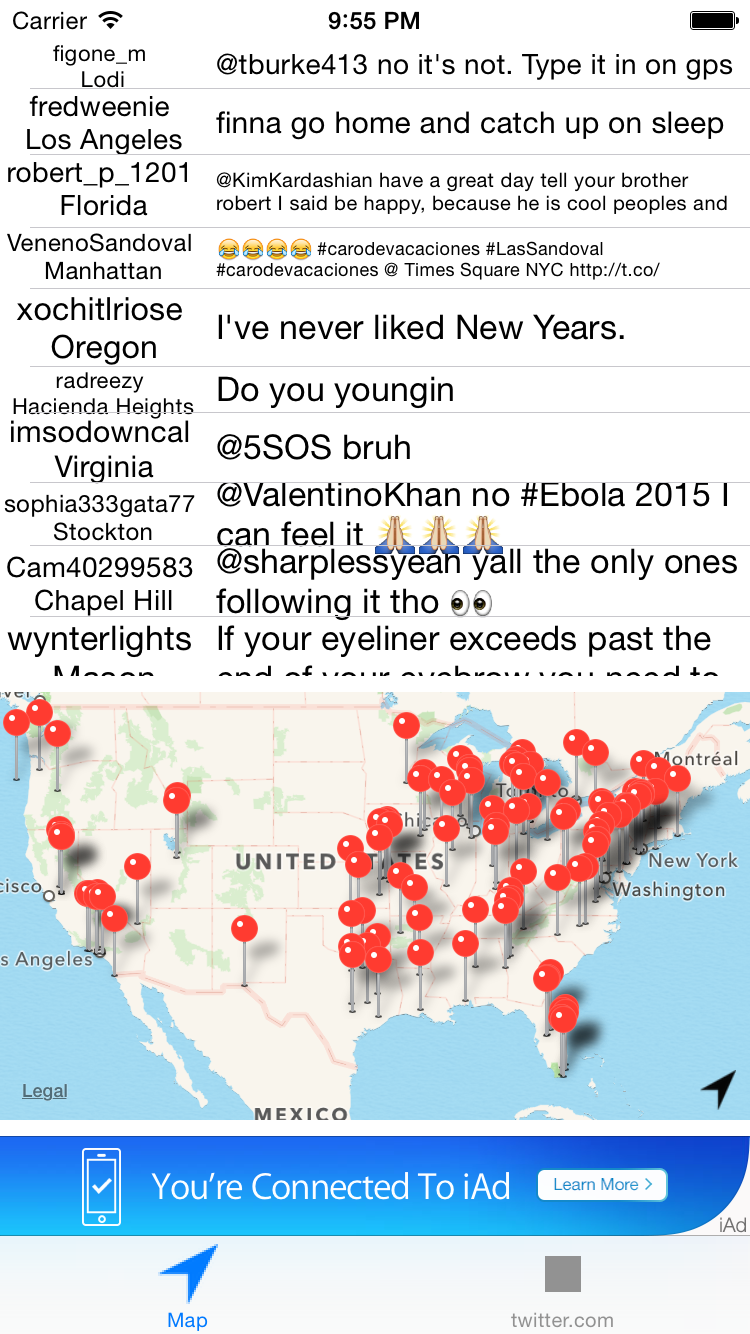750x1334 pixels.
Task: Open sophia333gata77's Stockton tweet
Action: pyautogui.click(x=375, y=514)
